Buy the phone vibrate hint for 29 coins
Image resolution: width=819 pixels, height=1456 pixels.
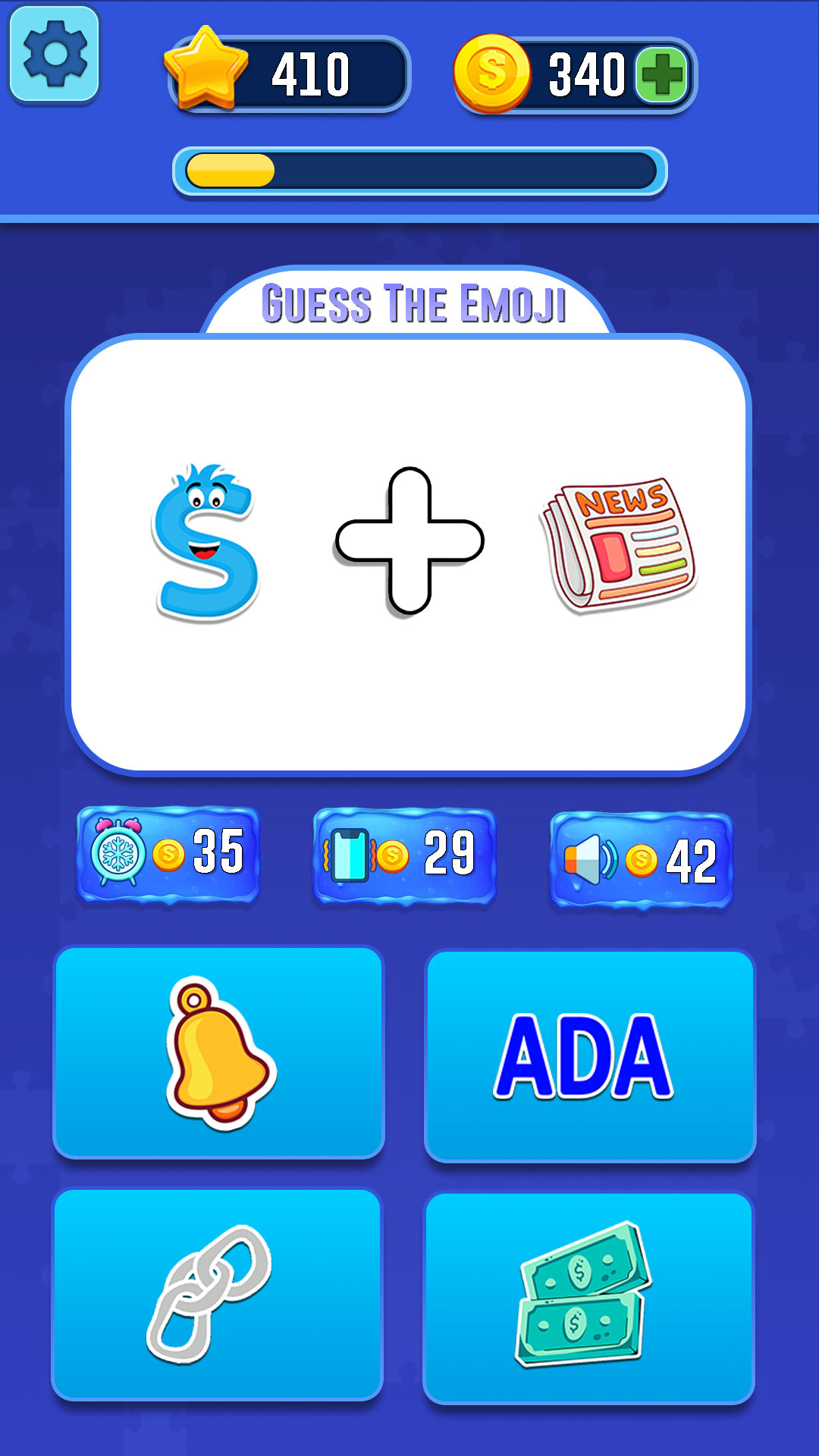tap(404, 855)
